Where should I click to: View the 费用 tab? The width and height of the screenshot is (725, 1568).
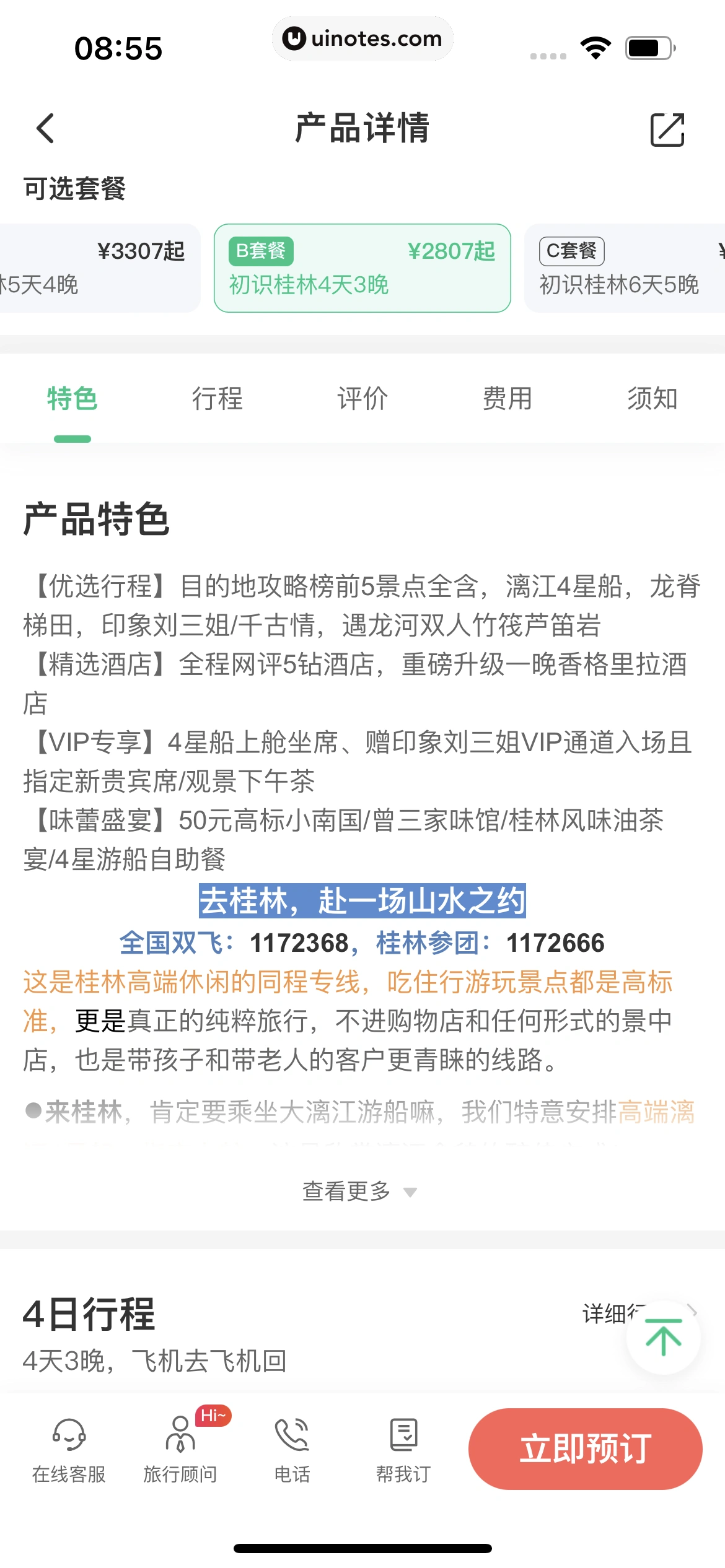507,399
